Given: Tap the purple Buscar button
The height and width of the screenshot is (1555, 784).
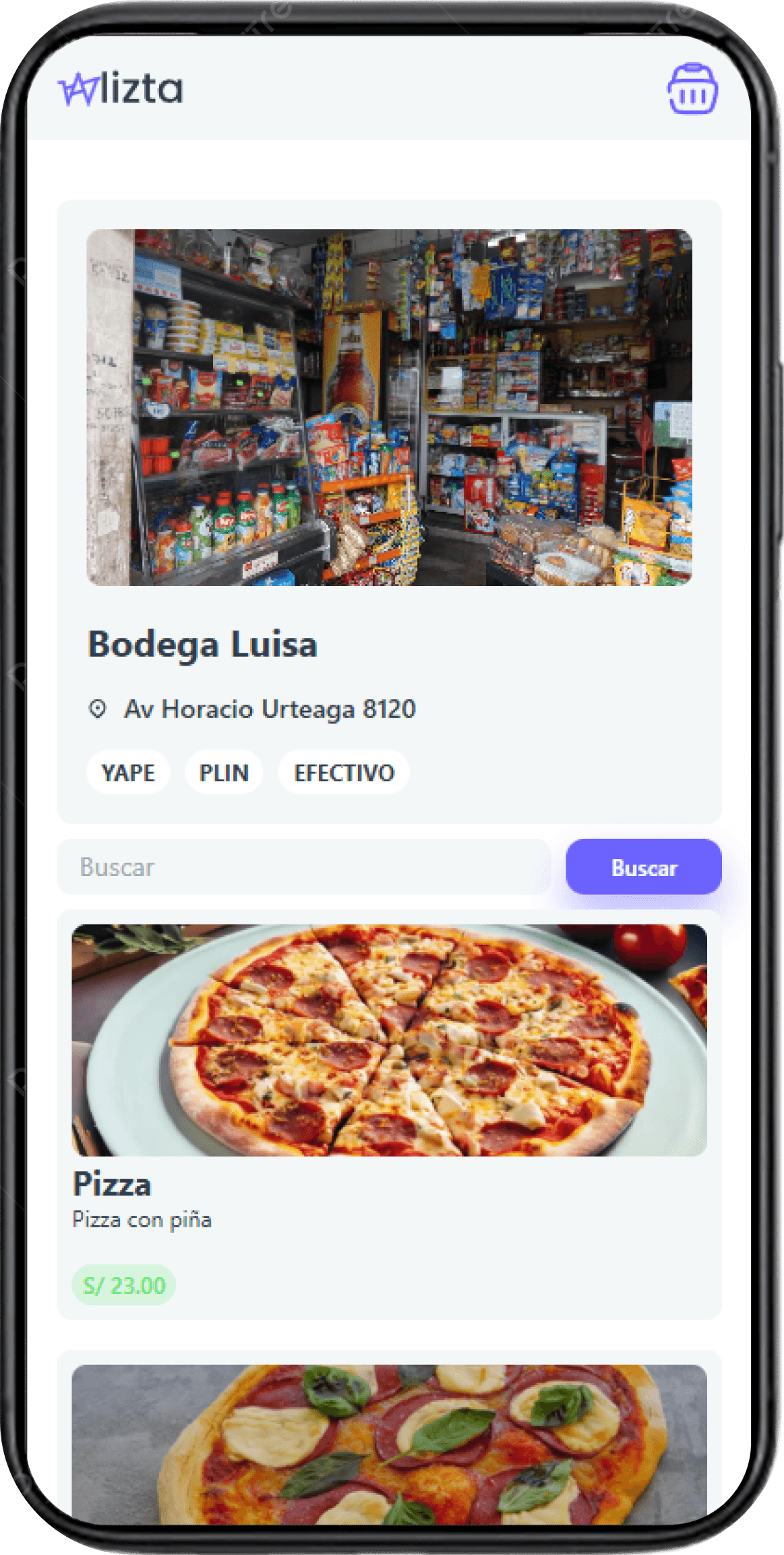Looking at the screenshot, I should pos(643,867).
